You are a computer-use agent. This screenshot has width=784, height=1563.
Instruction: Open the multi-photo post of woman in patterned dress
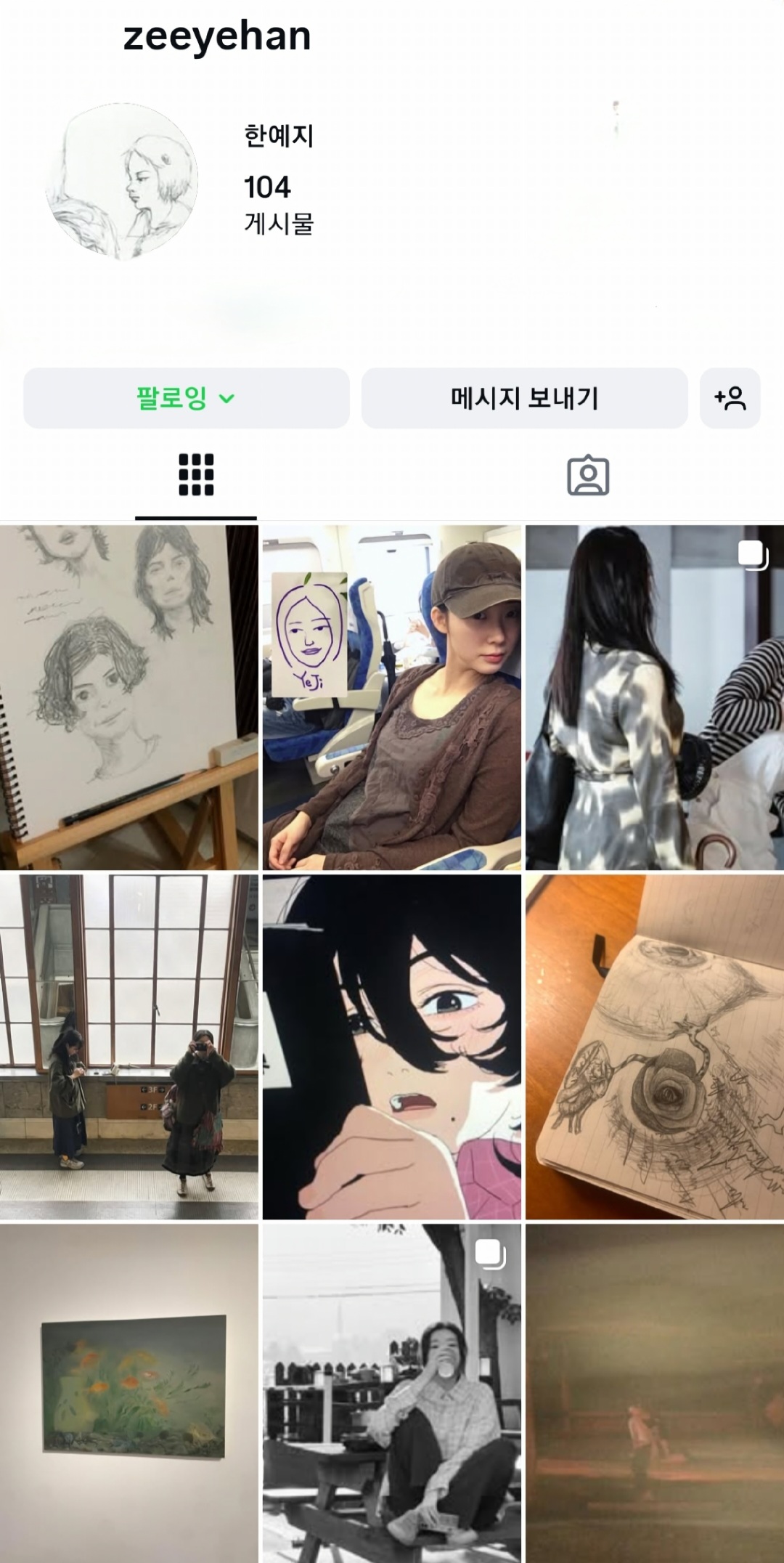tap(655, 697)
